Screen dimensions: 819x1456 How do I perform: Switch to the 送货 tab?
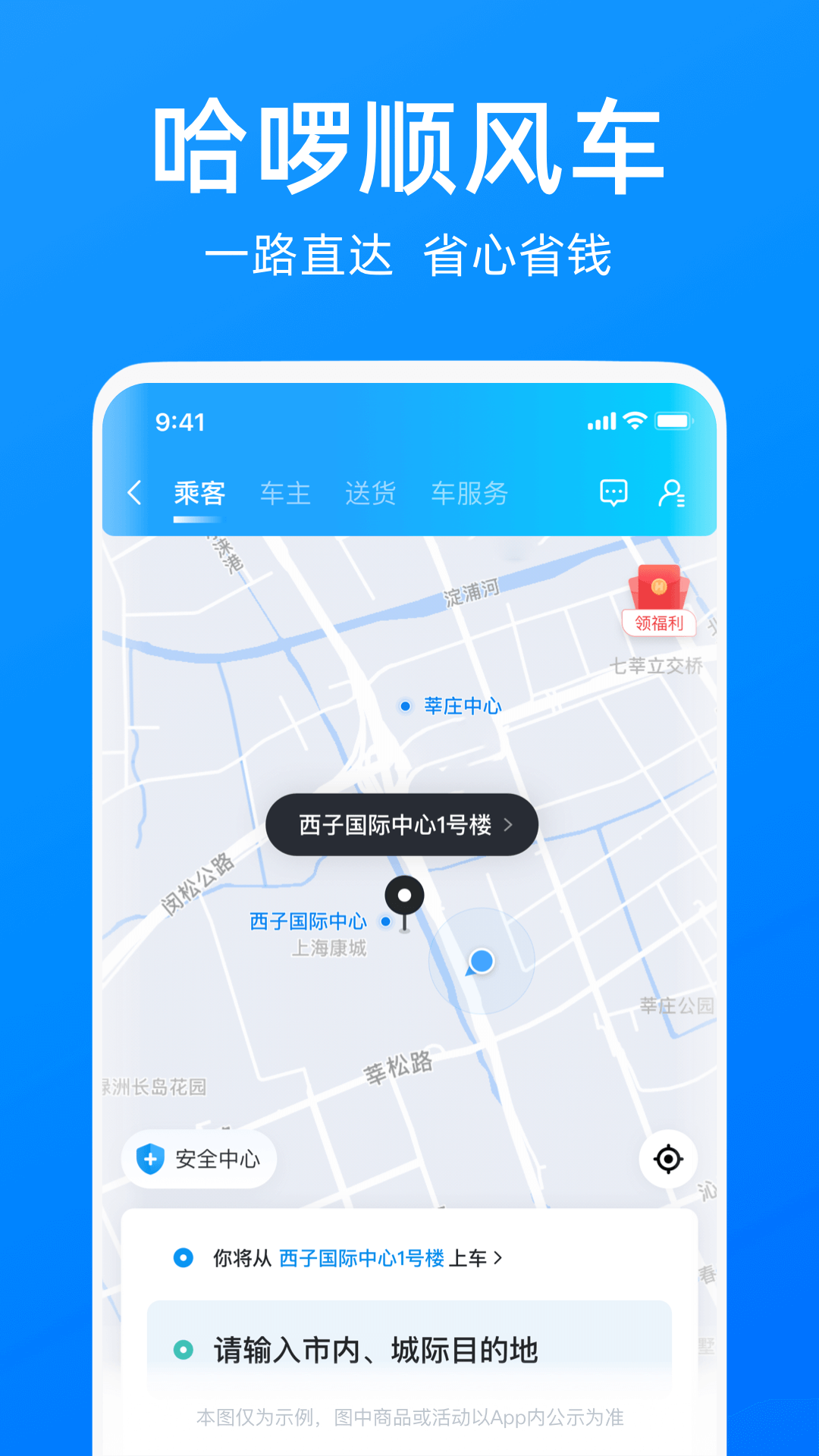369,493
